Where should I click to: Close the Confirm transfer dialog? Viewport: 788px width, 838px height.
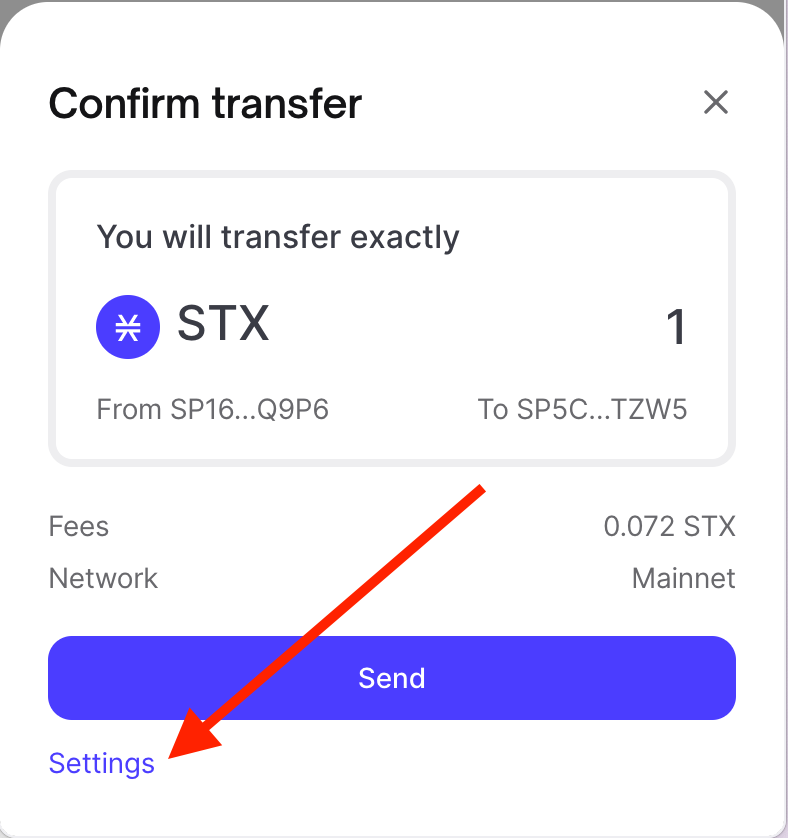pyautogui.click(x=715, y=102)
